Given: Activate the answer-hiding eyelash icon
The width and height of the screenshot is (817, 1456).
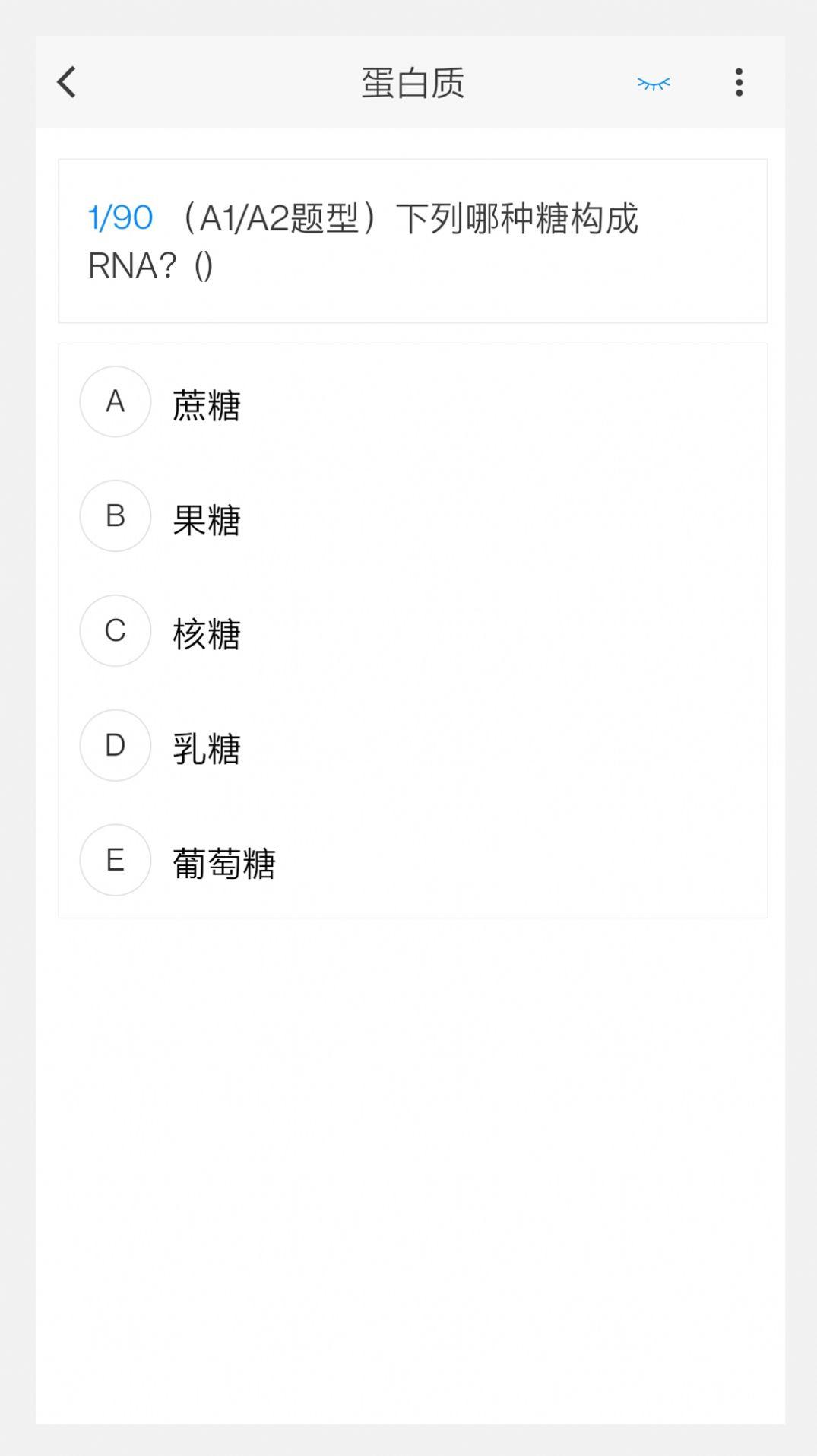Looking at the screenshot, I should [654, 83].
